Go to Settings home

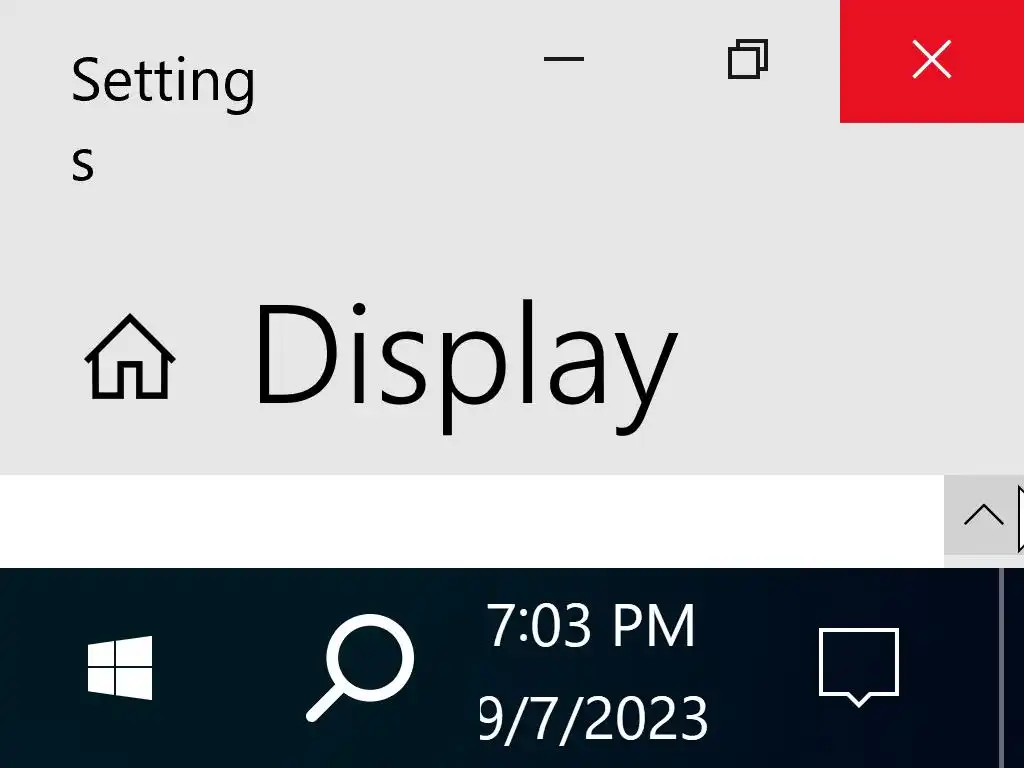[130, 357]
